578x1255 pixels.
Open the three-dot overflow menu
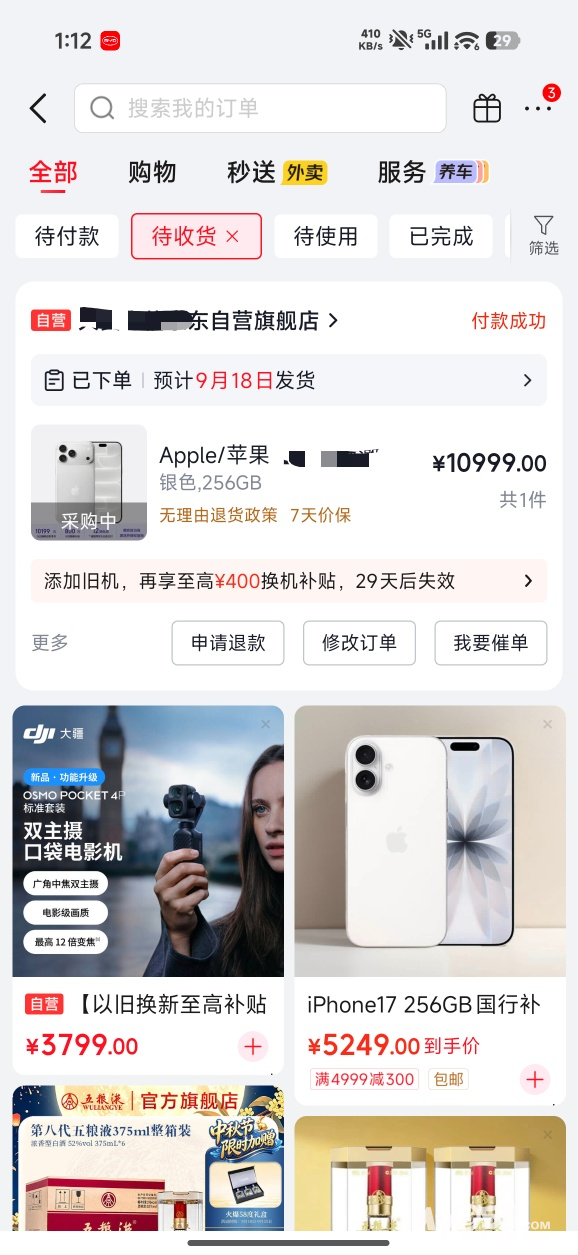[538, 108]
